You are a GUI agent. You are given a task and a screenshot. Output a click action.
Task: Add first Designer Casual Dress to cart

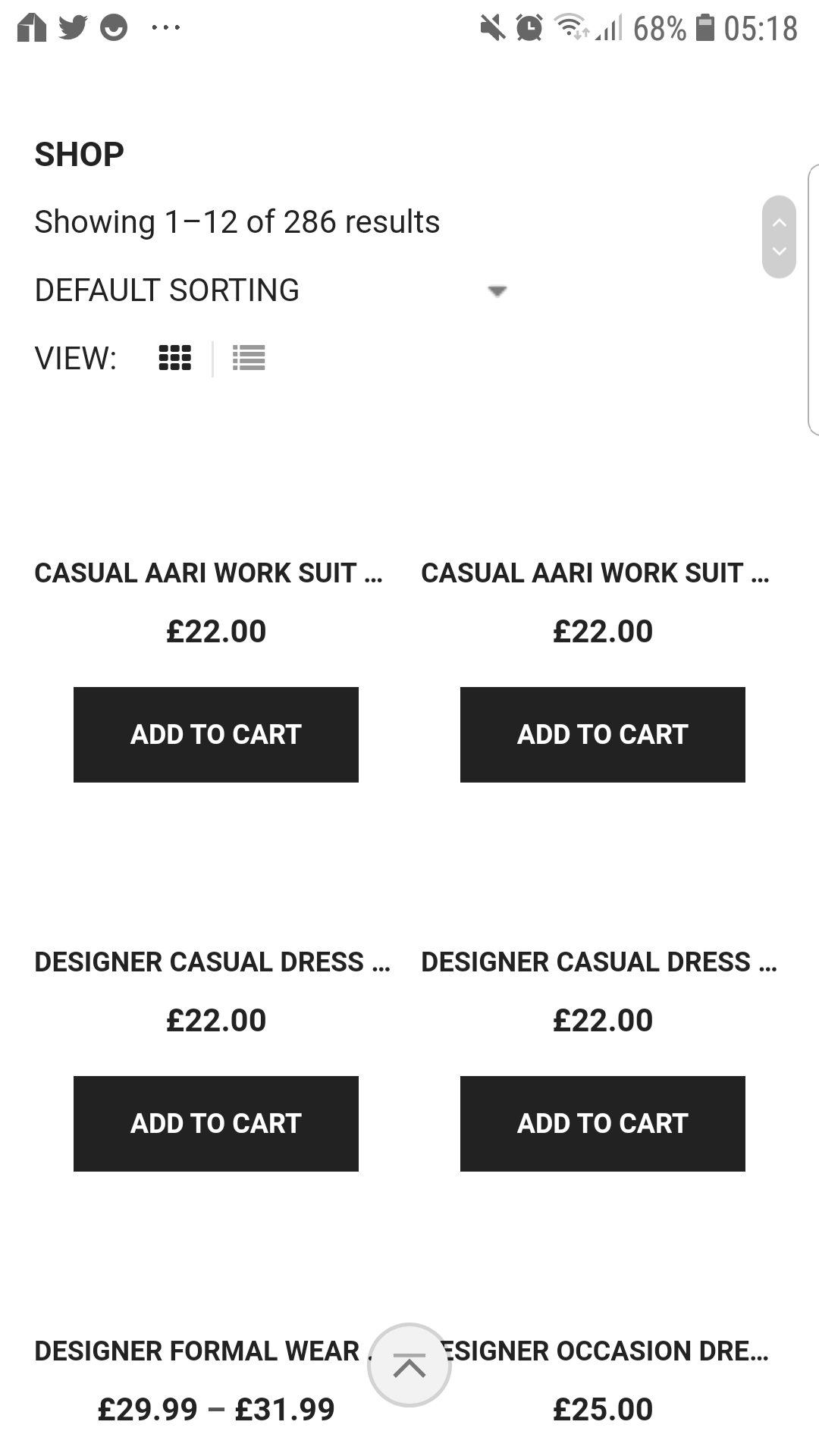click(x=216, y=1124)
